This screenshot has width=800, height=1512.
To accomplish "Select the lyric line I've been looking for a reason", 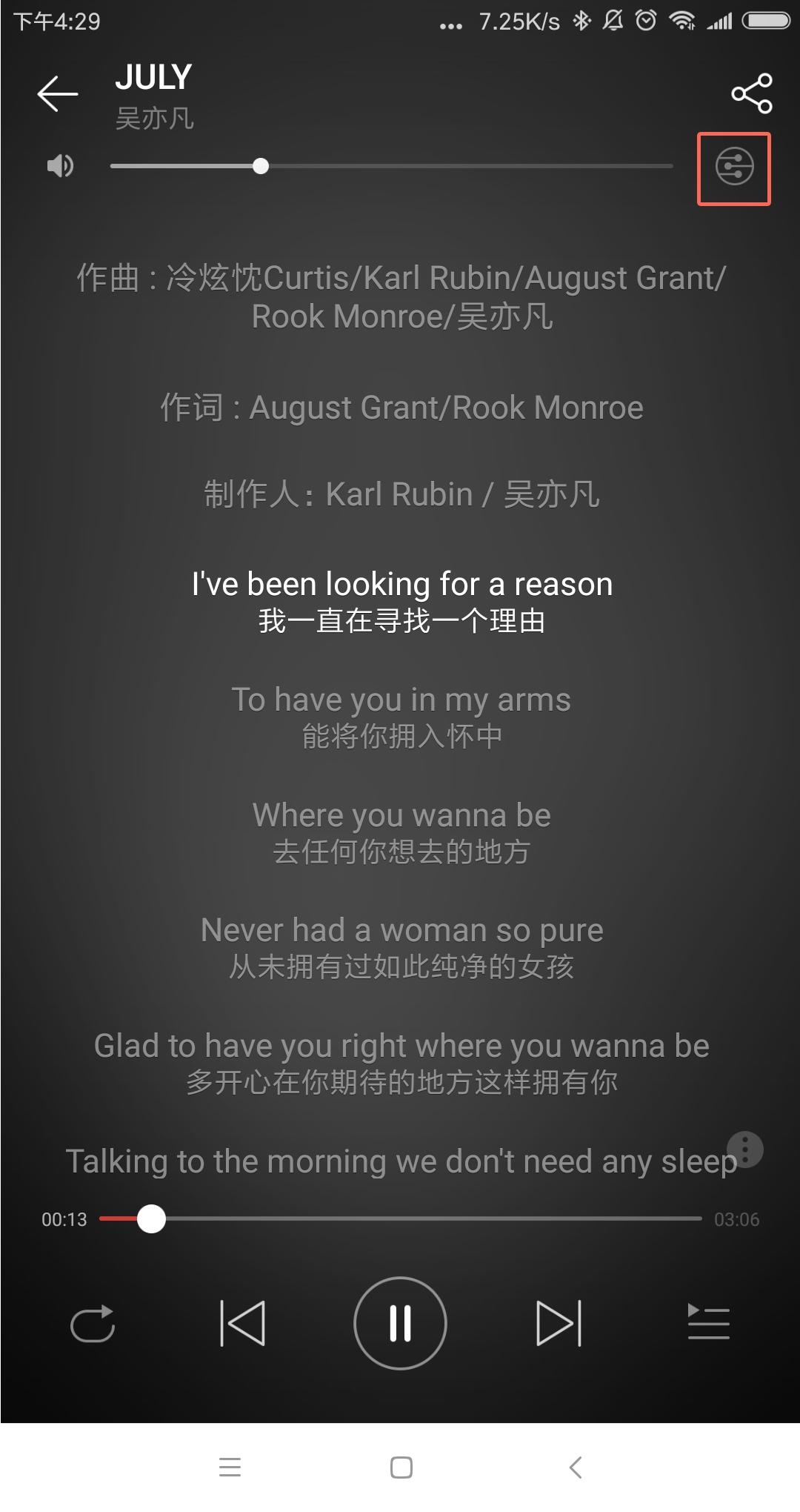I will pos(400,584).
